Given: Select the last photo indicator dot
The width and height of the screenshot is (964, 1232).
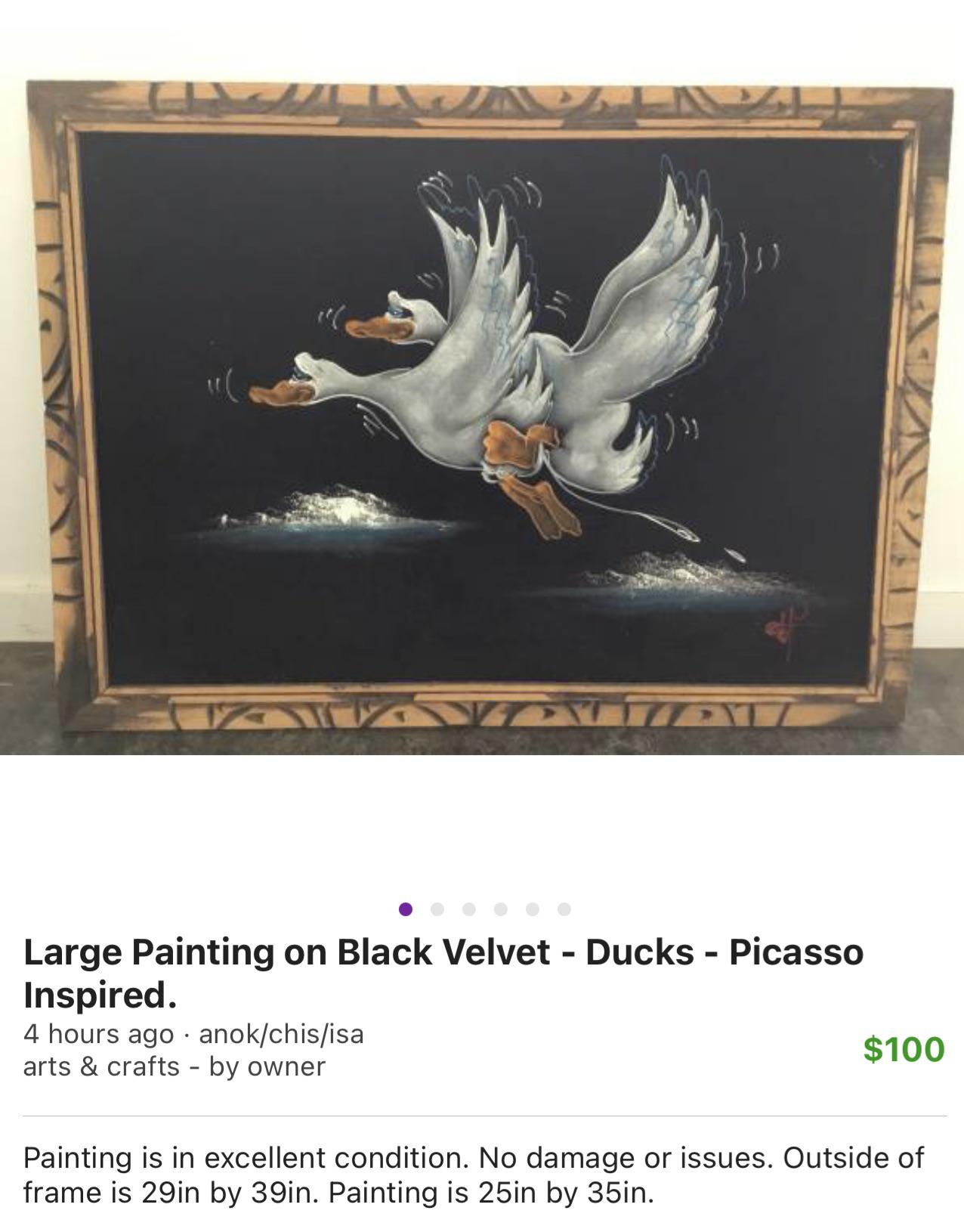Looking at the screenshot, I should (564, 909).
